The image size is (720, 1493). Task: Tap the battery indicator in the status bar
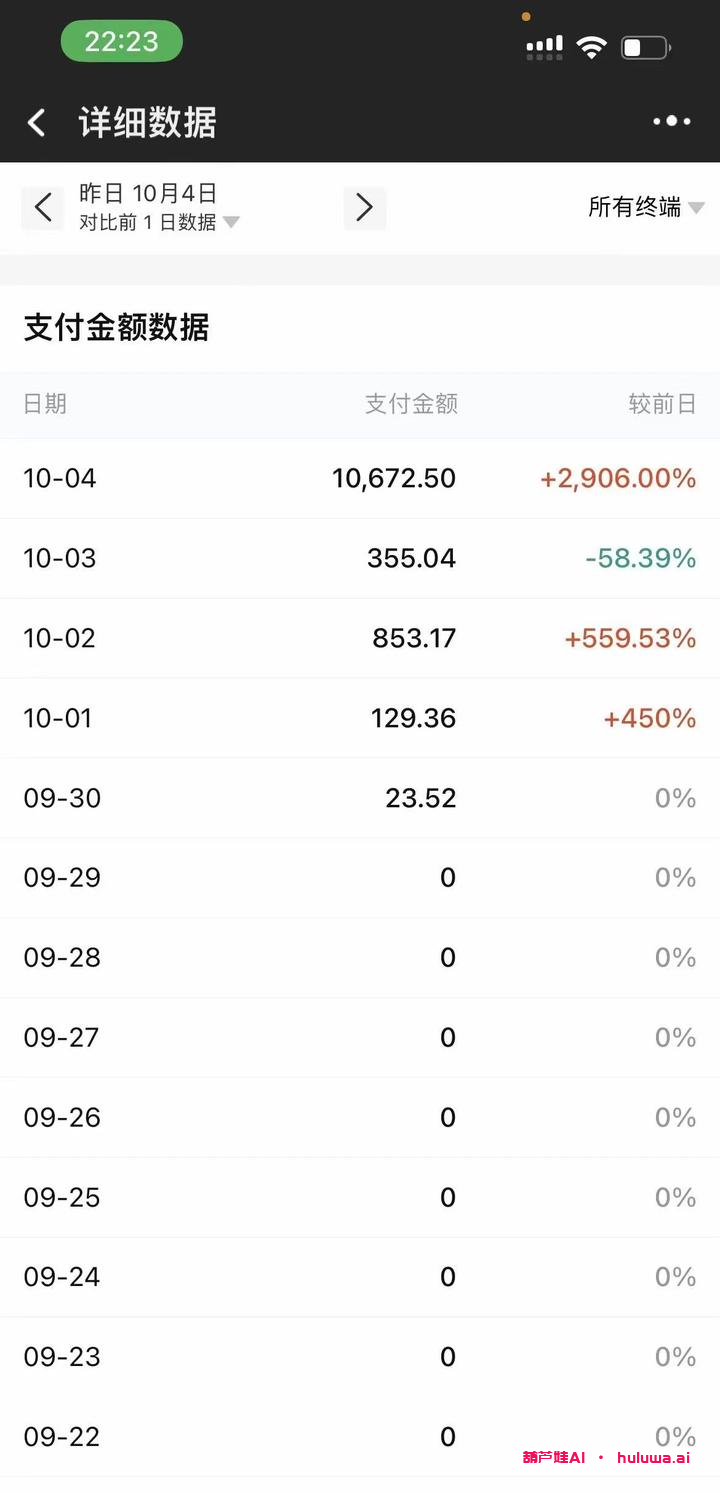point(645,46)
